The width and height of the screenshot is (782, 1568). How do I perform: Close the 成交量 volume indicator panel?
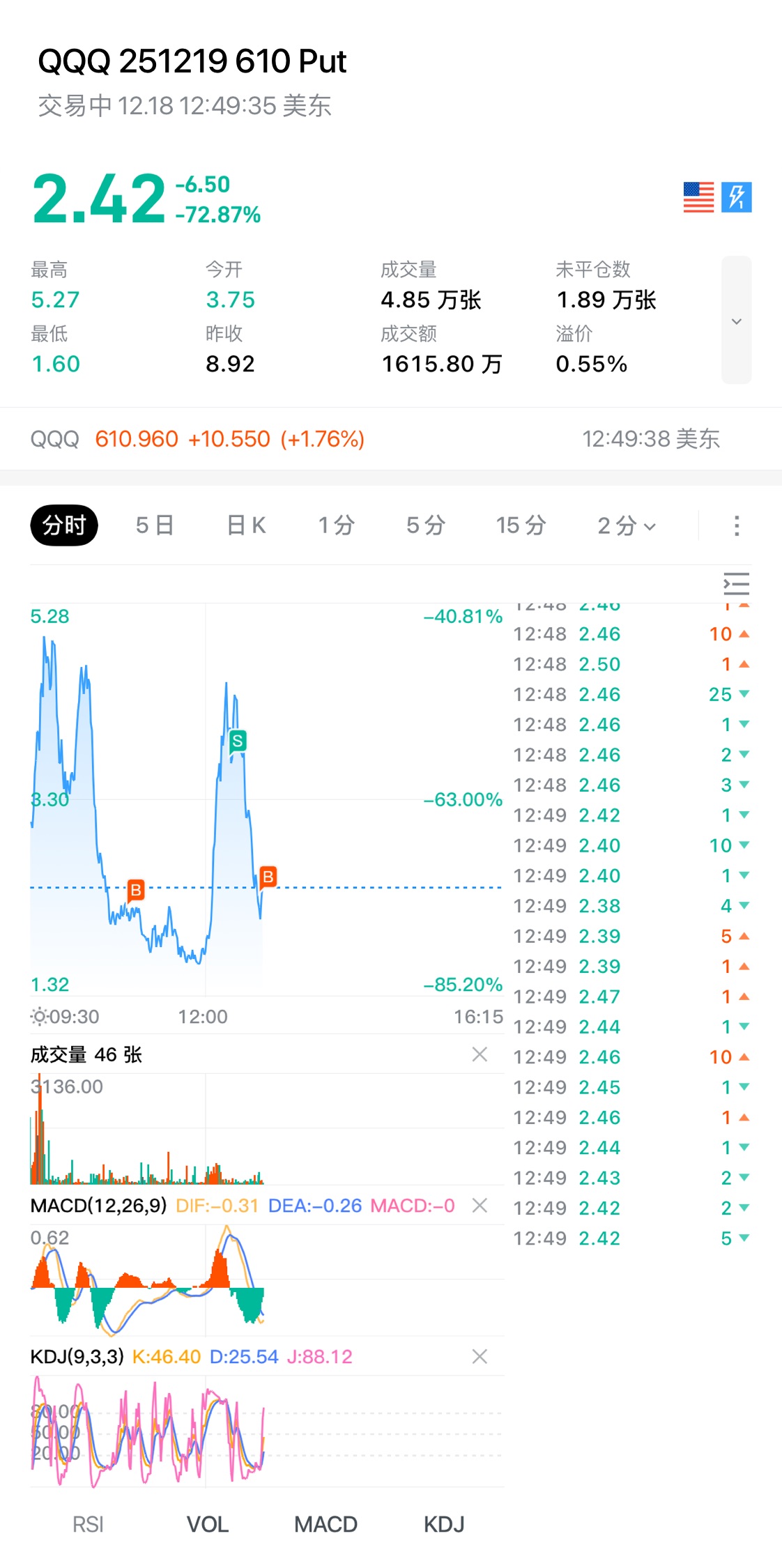point(480,1054)
